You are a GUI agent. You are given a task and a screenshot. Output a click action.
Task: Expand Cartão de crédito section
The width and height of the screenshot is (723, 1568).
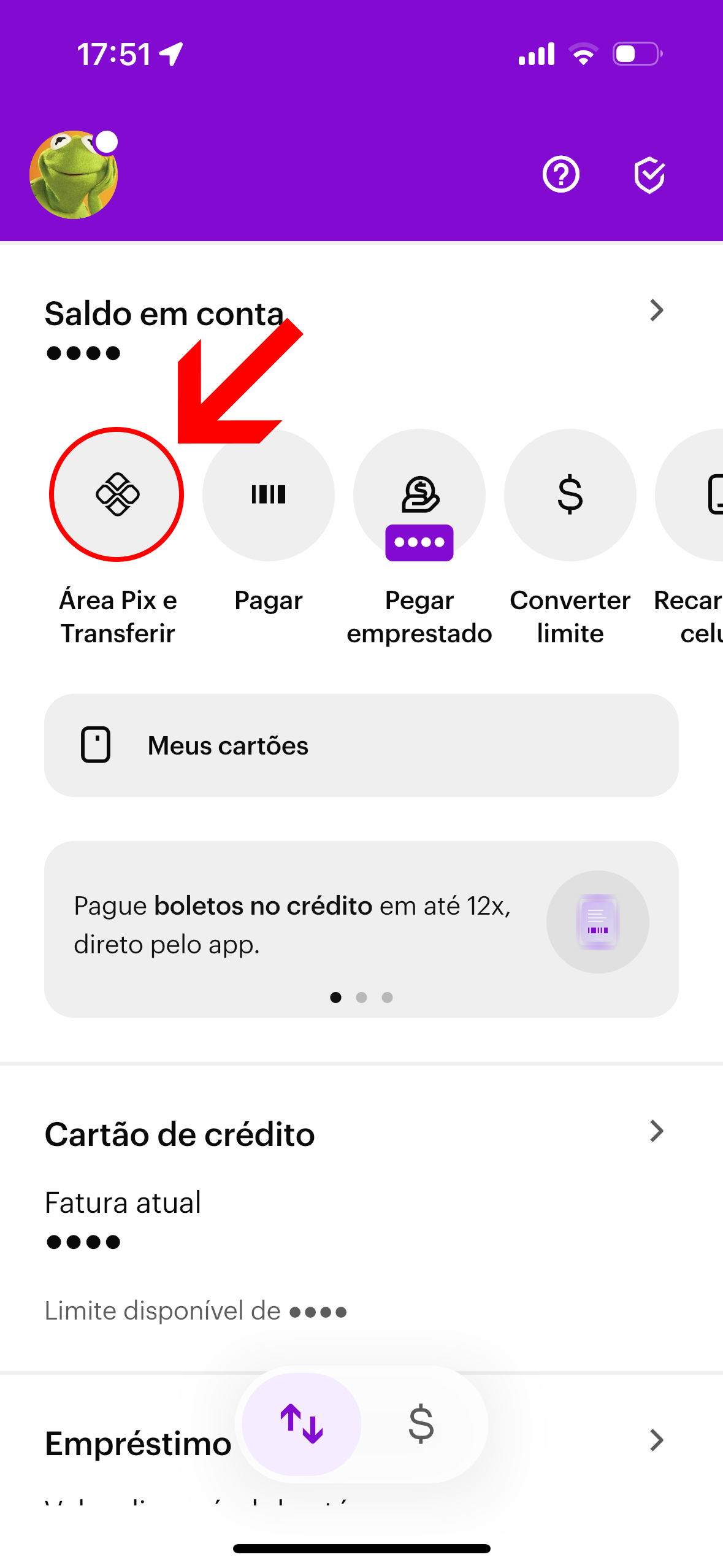click(x=656, y=1132)
